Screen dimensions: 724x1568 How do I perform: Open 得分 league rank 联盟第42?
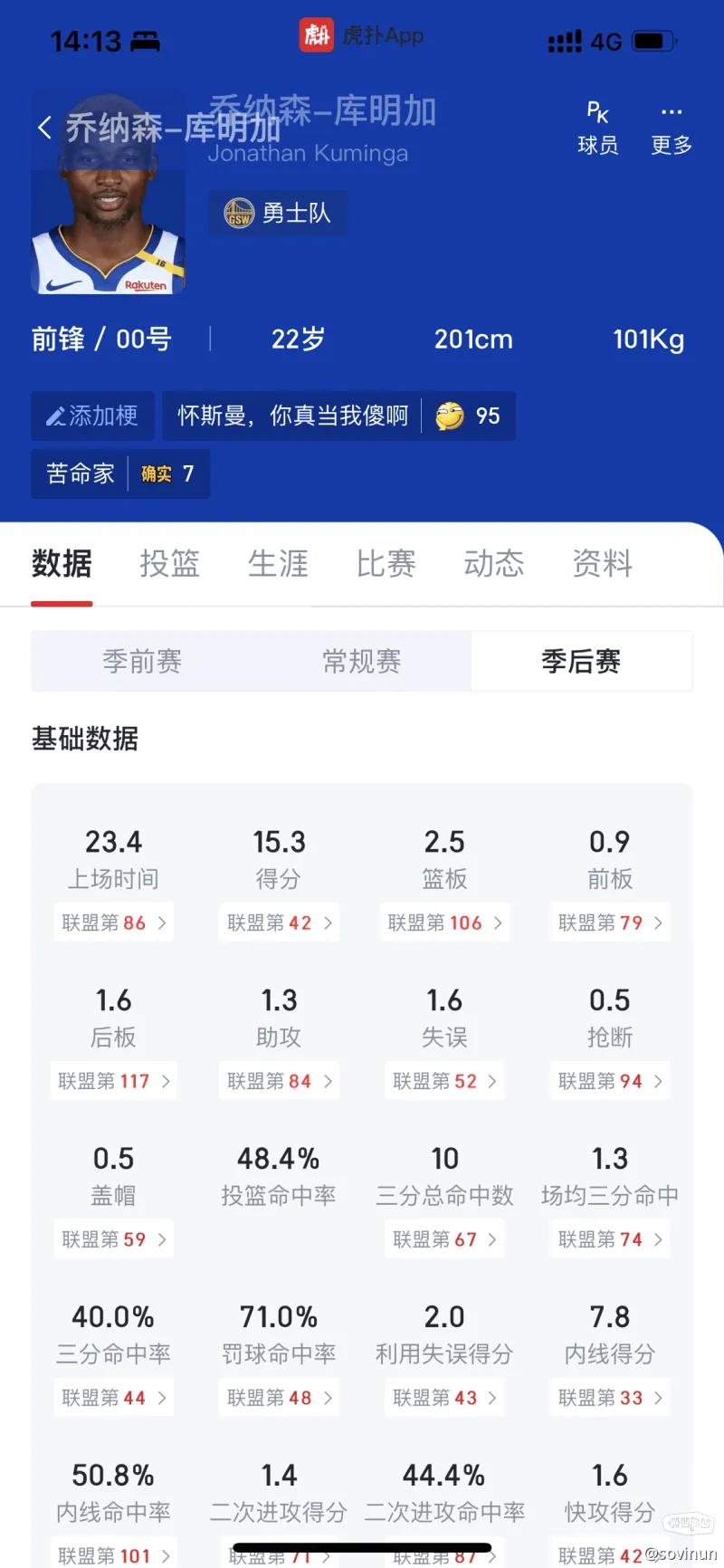pos(279,923)
